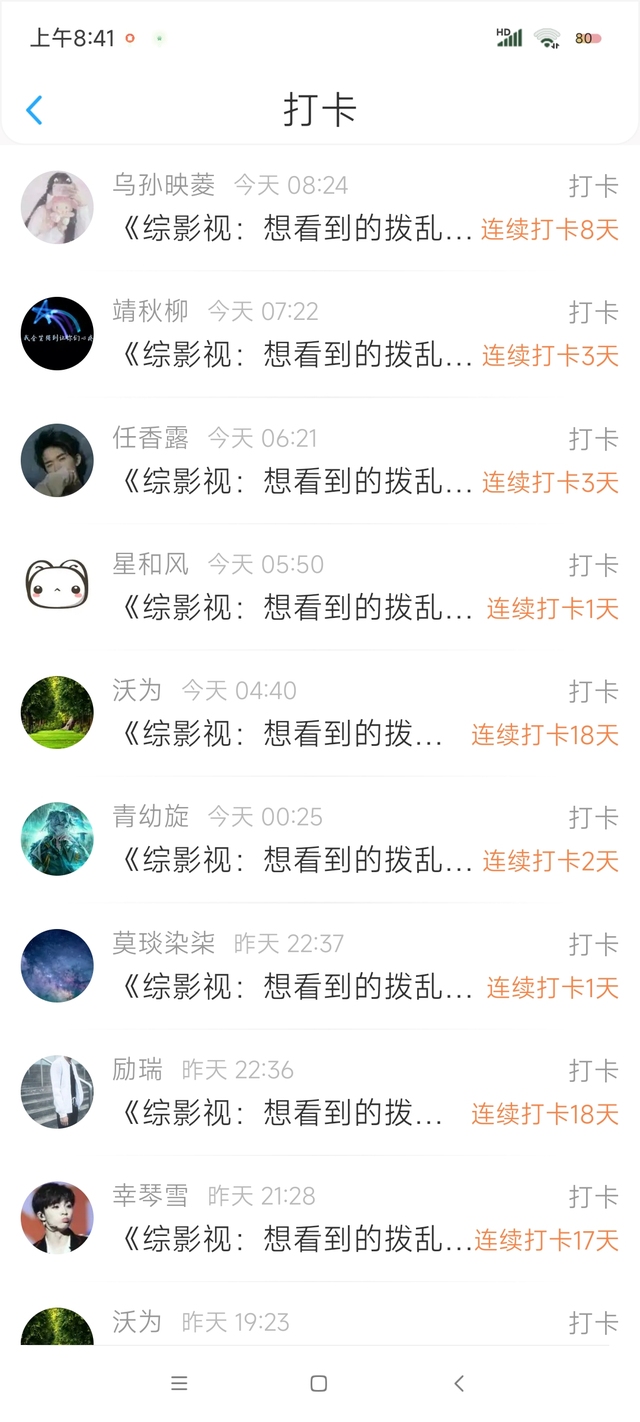The width and height of the screenshot is (640, 1422).
Task: Go back using the top-left arrow
Action: click(35, 110)
